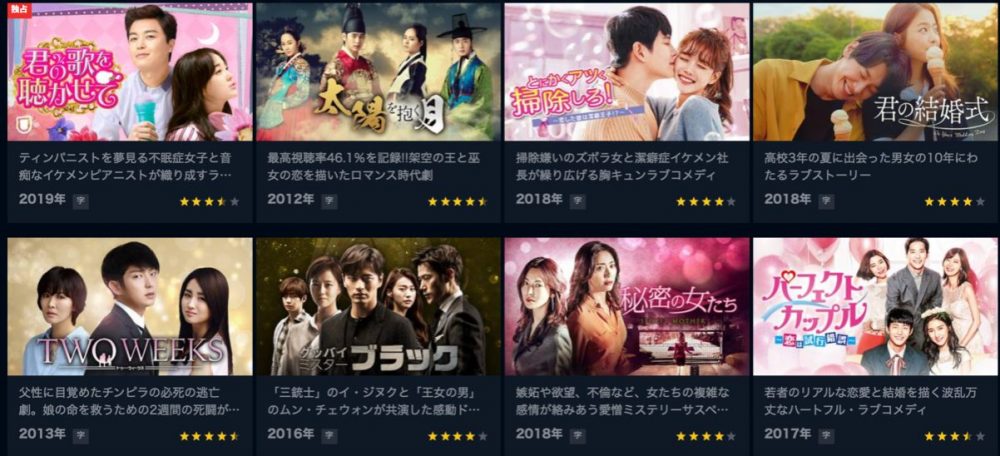
Task: Open the movie 君の結婚式
Action: (x=875, y=73)
